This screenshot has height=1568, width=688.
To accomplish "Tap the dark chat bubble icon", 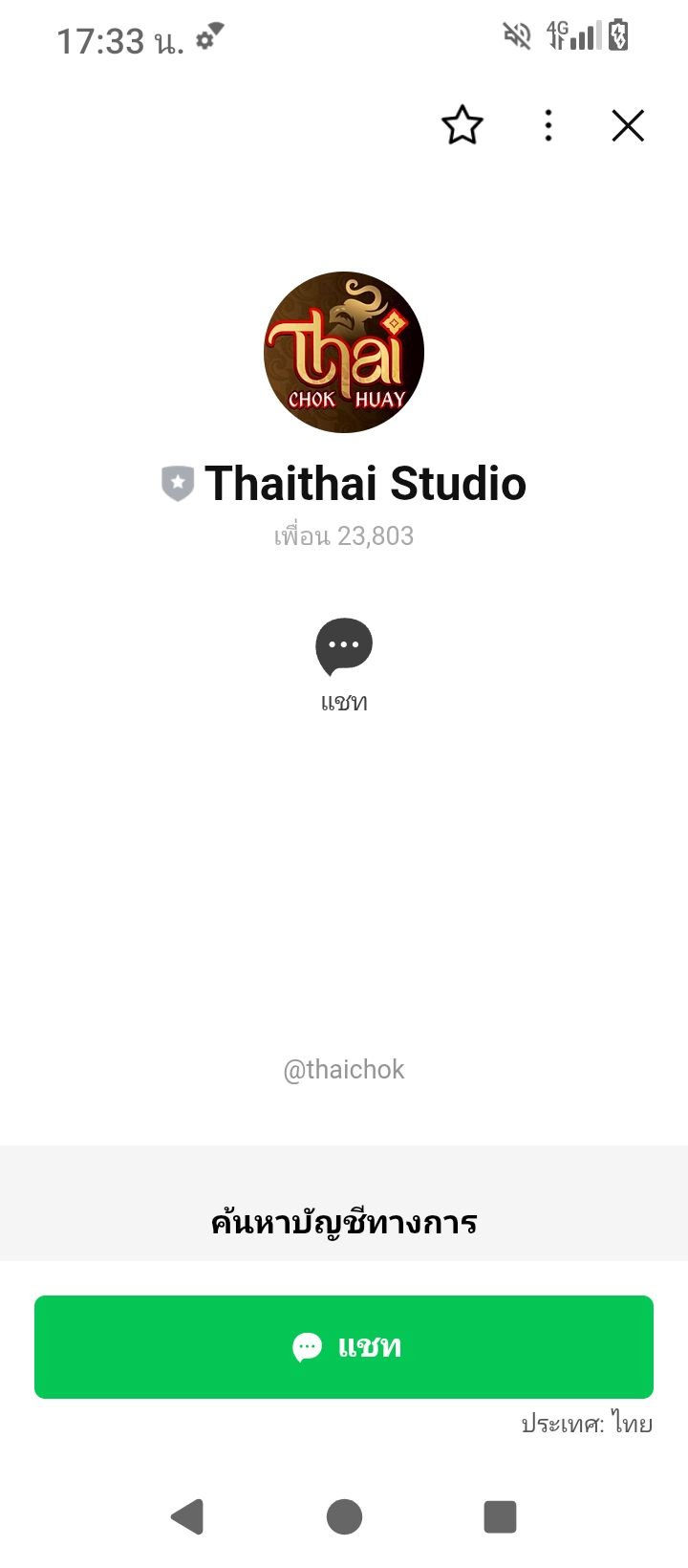I will 344,647.
